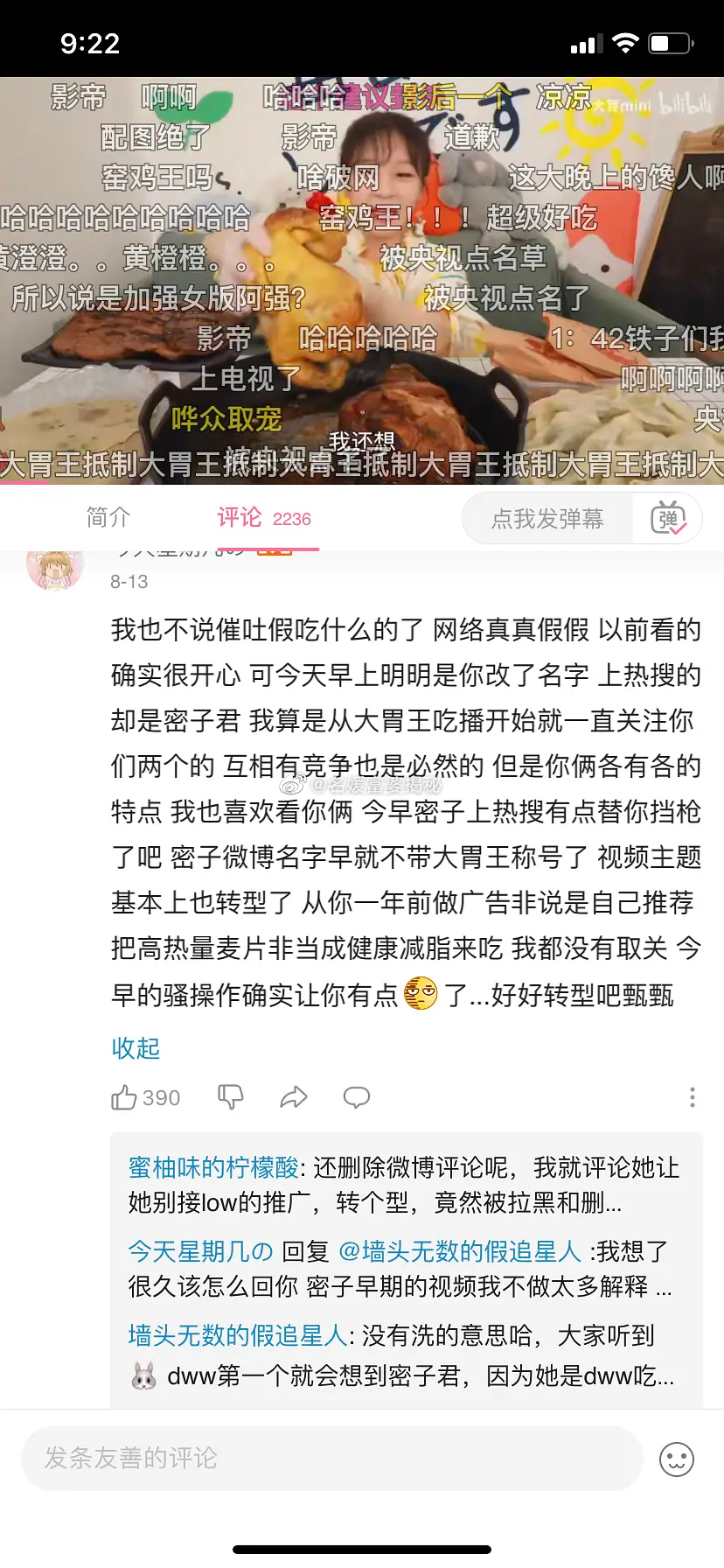Collapse the long comment using 收起

136,1048
